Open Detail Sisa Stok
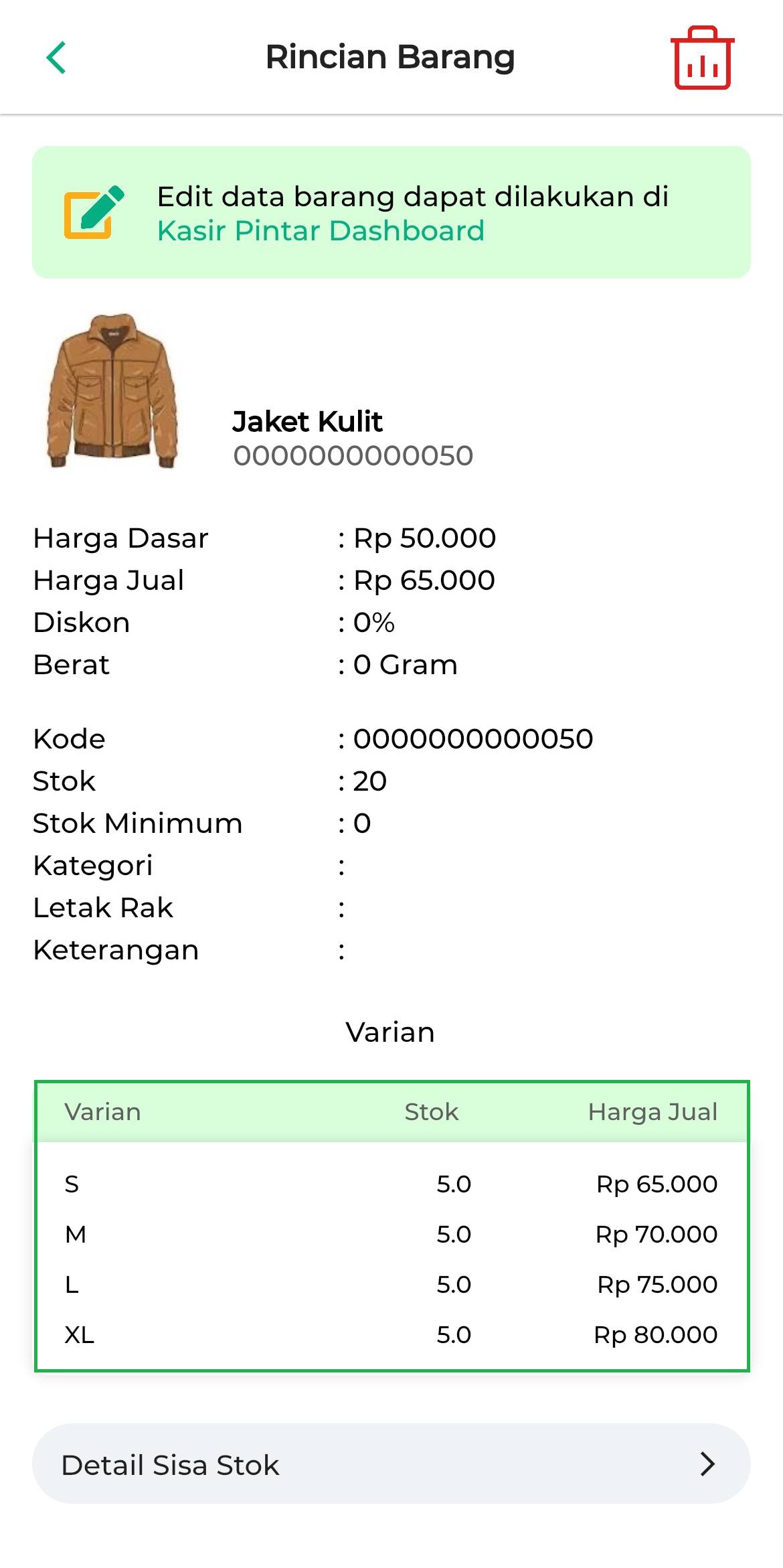The height and width of the screenshot is (1568, 783). coord(391,1465)
